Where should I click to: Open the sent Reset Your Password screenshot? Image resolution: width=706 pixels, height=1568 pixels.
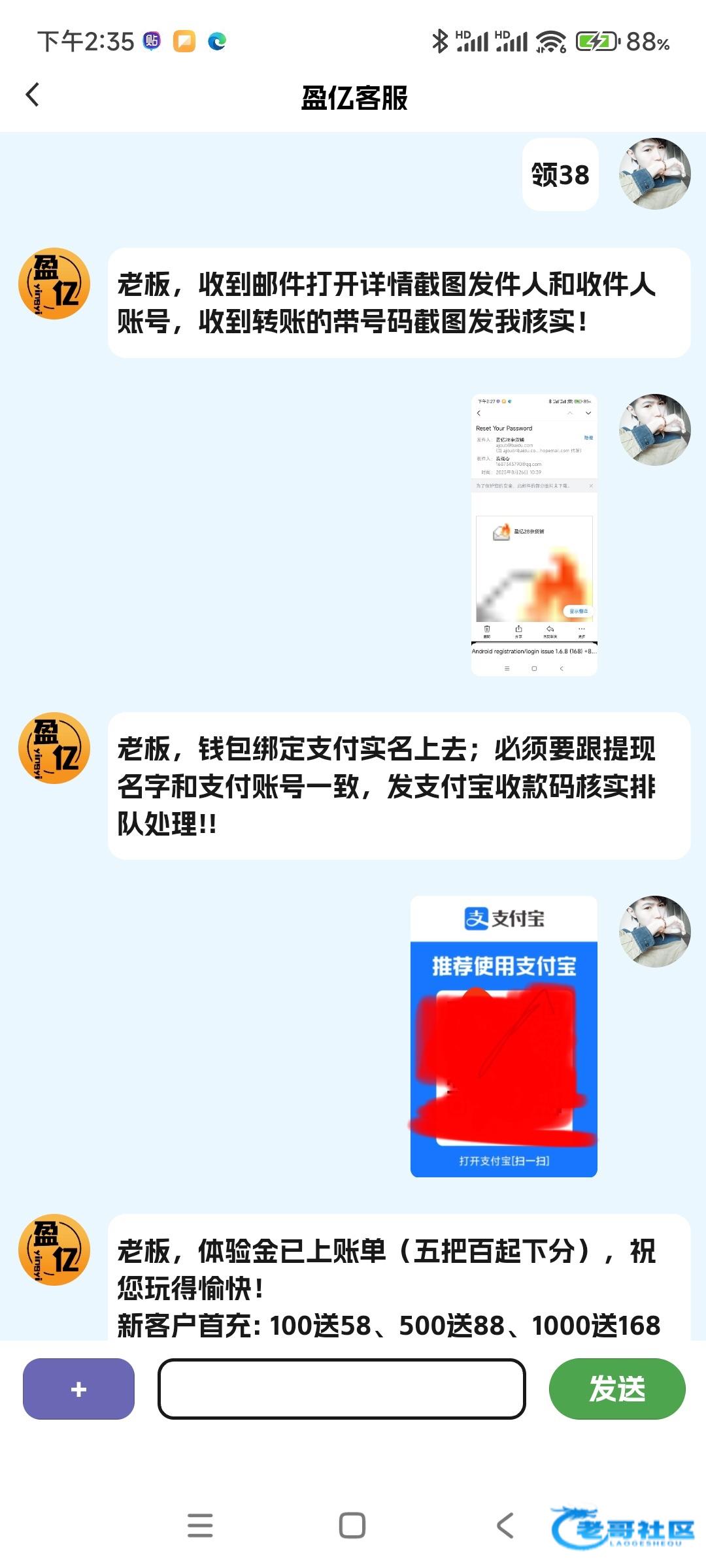pos(534,534)
